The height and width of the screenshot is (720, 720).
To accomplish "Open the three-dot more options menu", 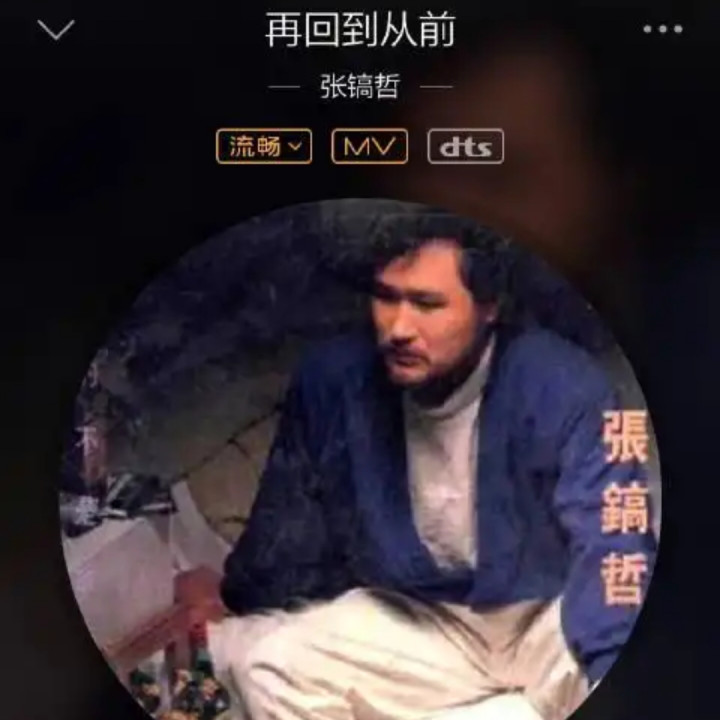I will (x=662, y=30).
